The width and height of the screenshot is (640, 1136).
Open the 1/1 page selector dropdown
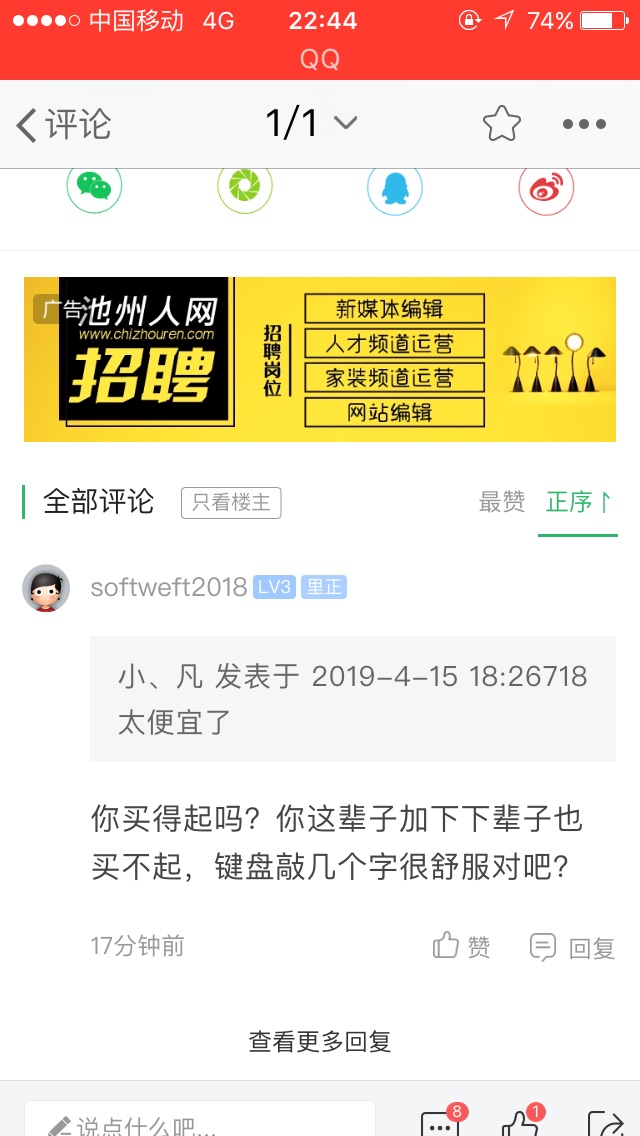pos(310,124)
